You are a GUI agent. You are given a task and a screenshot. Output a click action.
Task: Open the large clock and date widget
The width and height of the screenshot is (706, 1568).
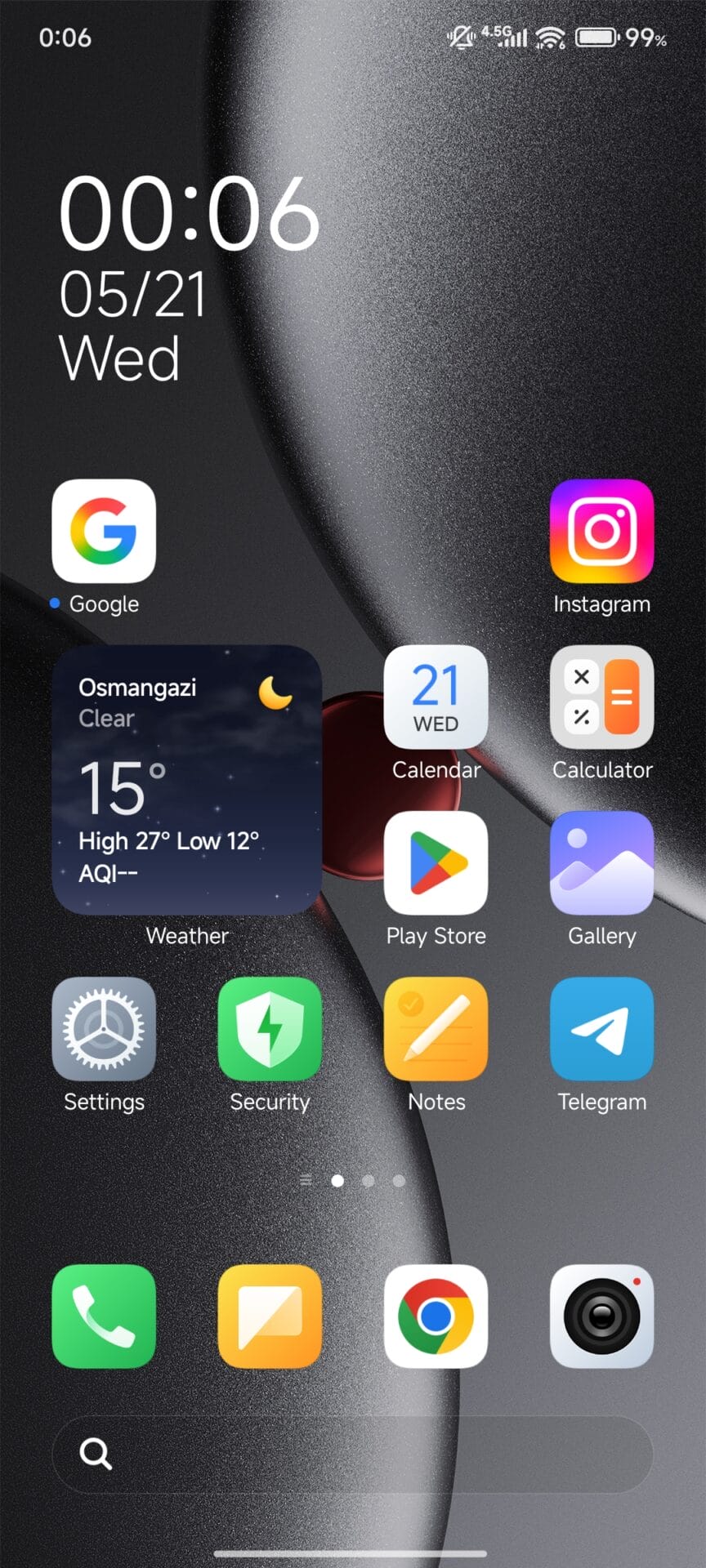(188, 278)
